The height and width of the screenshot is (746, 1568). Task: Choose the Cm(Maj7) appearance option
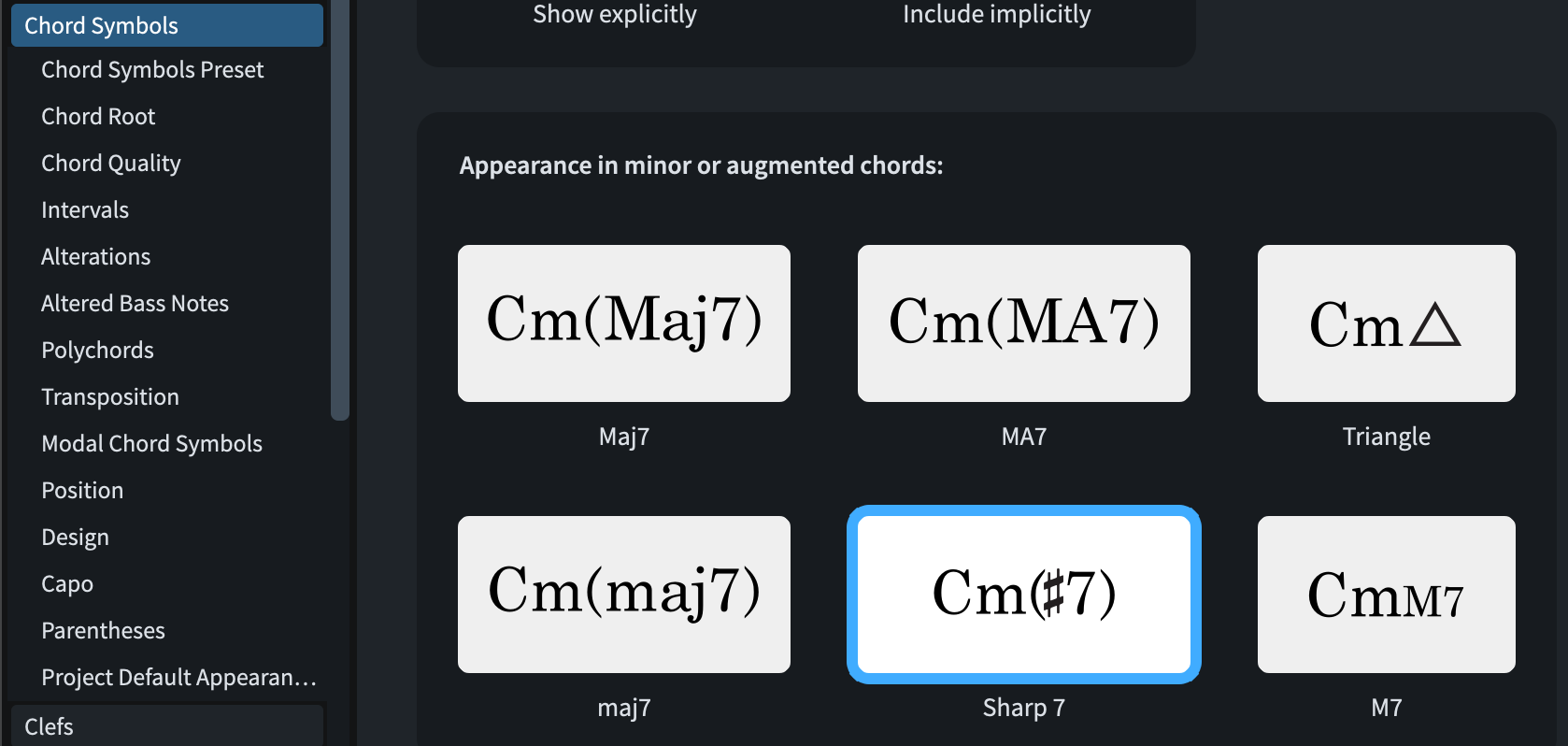[x=623, y=323]
